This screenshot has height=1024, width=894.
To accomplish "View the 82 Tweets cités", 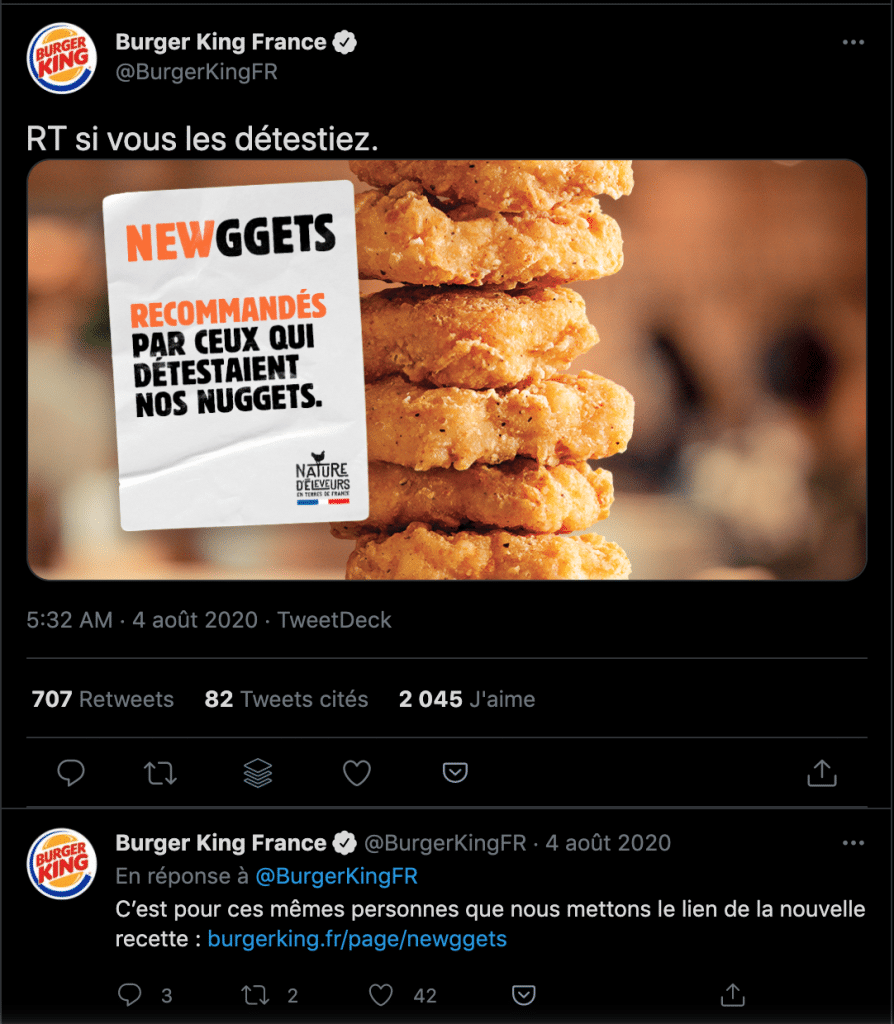I will [286, 700].
